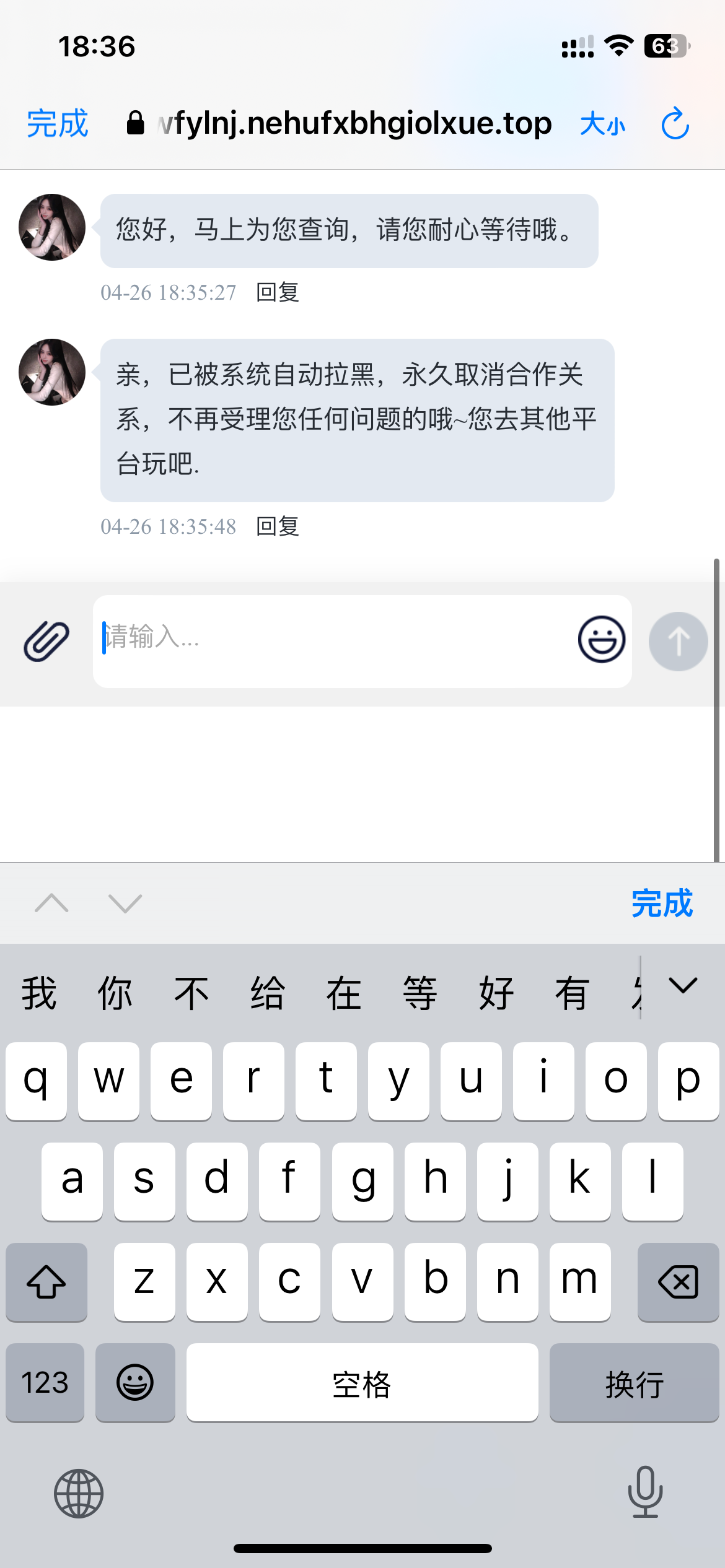Jump to next field with down chevron
The height and width of the screenshot is (1568, 725).
(125, 904)
